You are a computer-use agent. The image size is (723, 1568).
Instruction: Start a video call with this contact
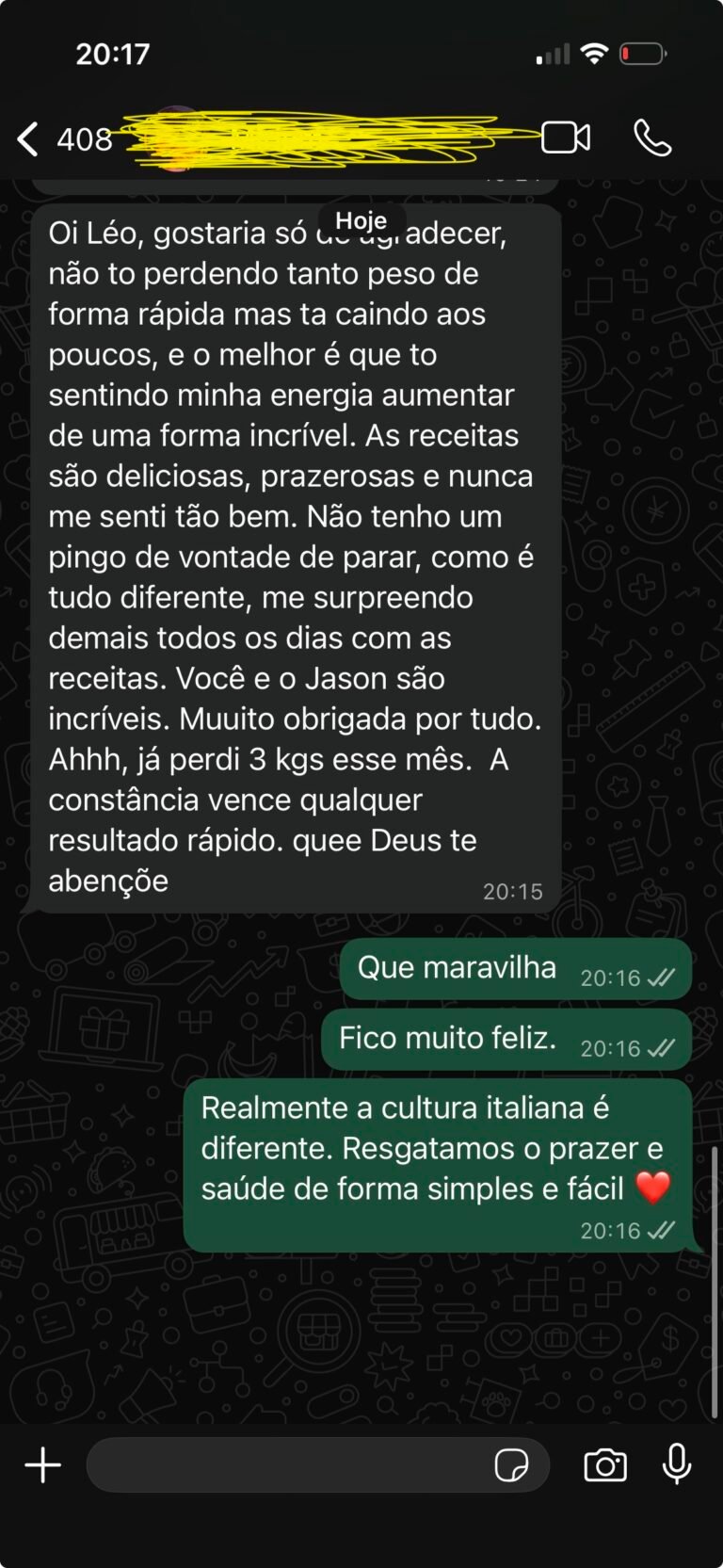click(564, 137)
